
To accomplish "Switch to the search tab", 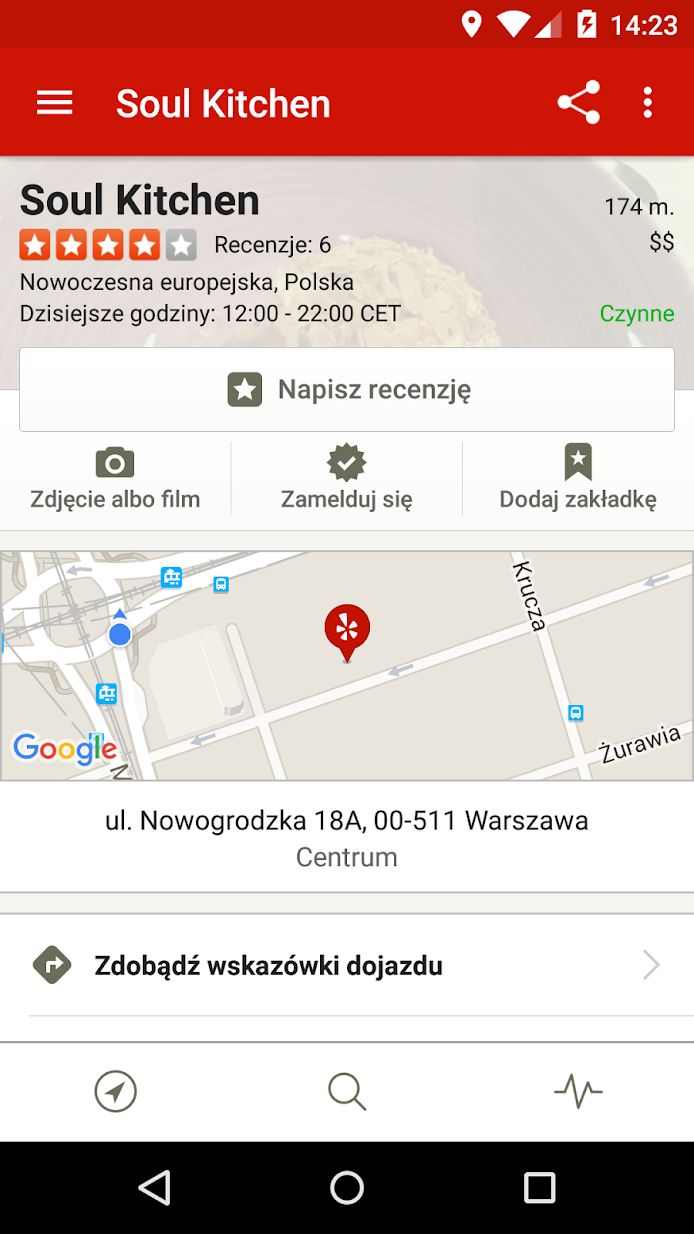I will click(x=347, y=1091).
